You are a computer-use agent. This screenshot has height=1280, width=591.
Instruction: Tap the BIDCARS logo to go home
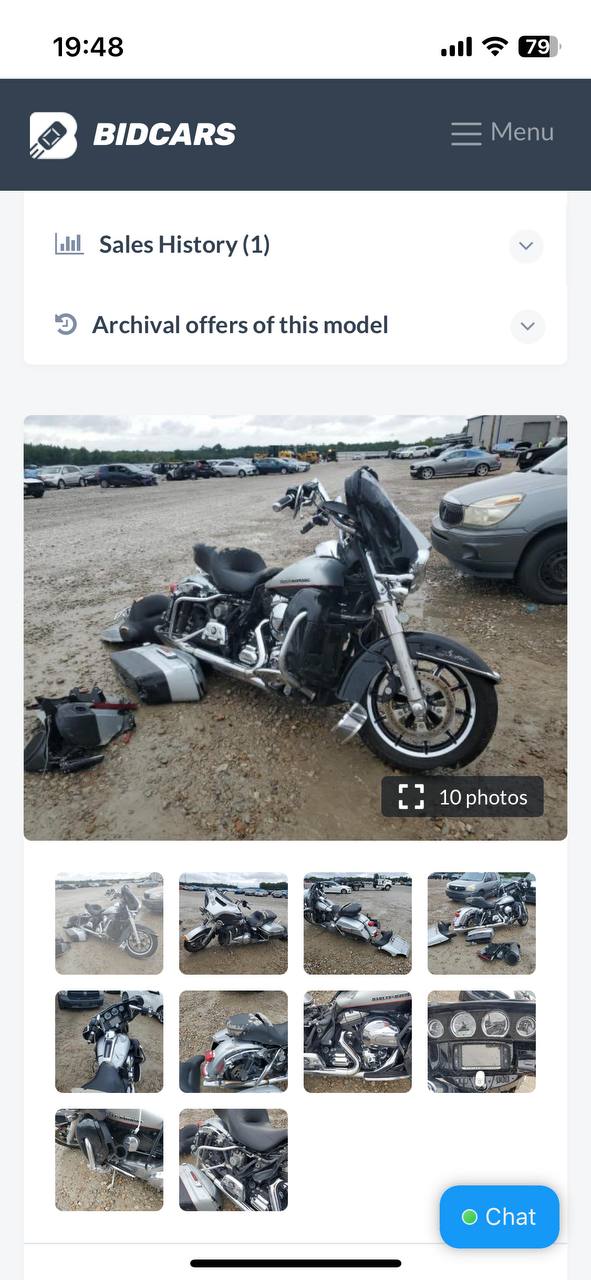click(133, 134)
